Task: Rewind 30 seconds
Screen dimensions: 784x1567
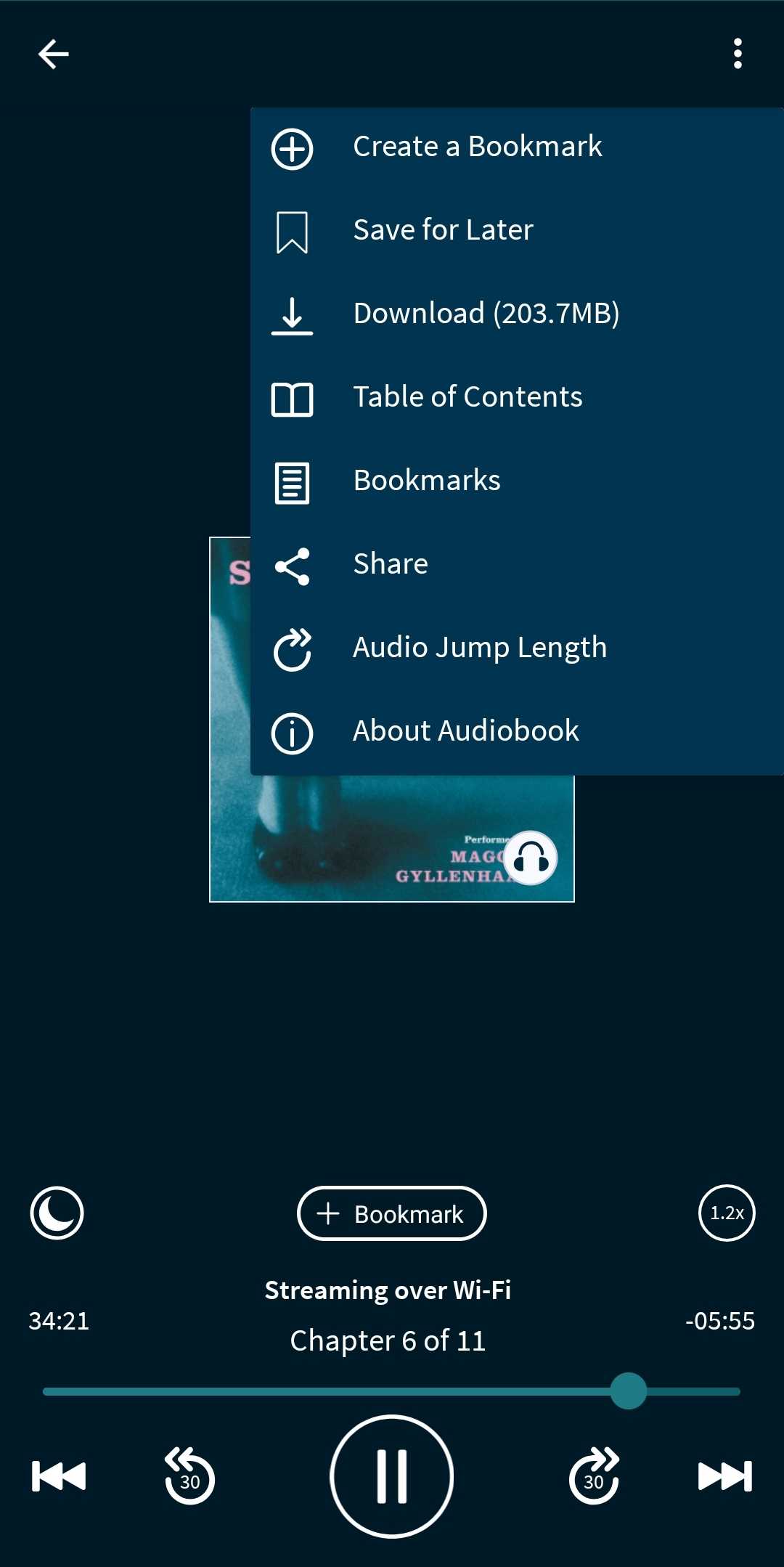Action: (189, 1476)
